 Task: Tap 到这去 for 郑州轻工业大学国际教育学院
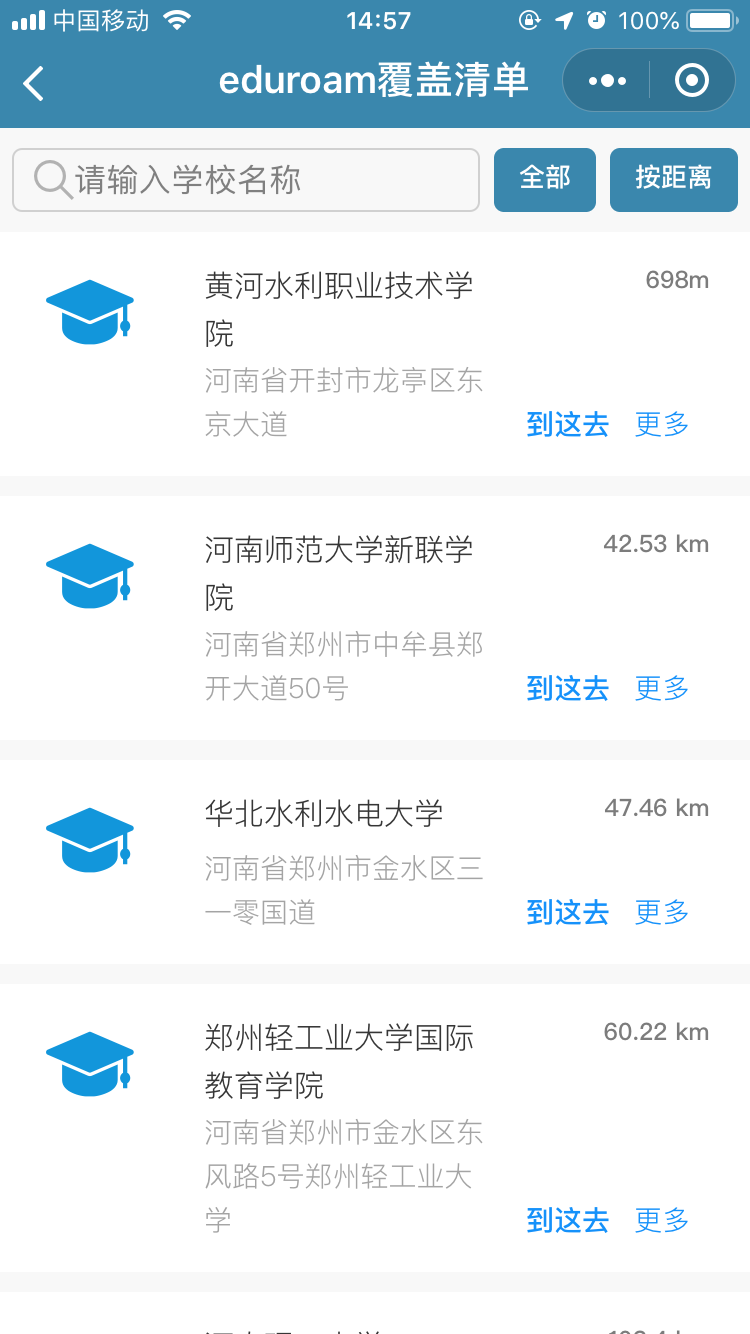[x=568, y=1220]
